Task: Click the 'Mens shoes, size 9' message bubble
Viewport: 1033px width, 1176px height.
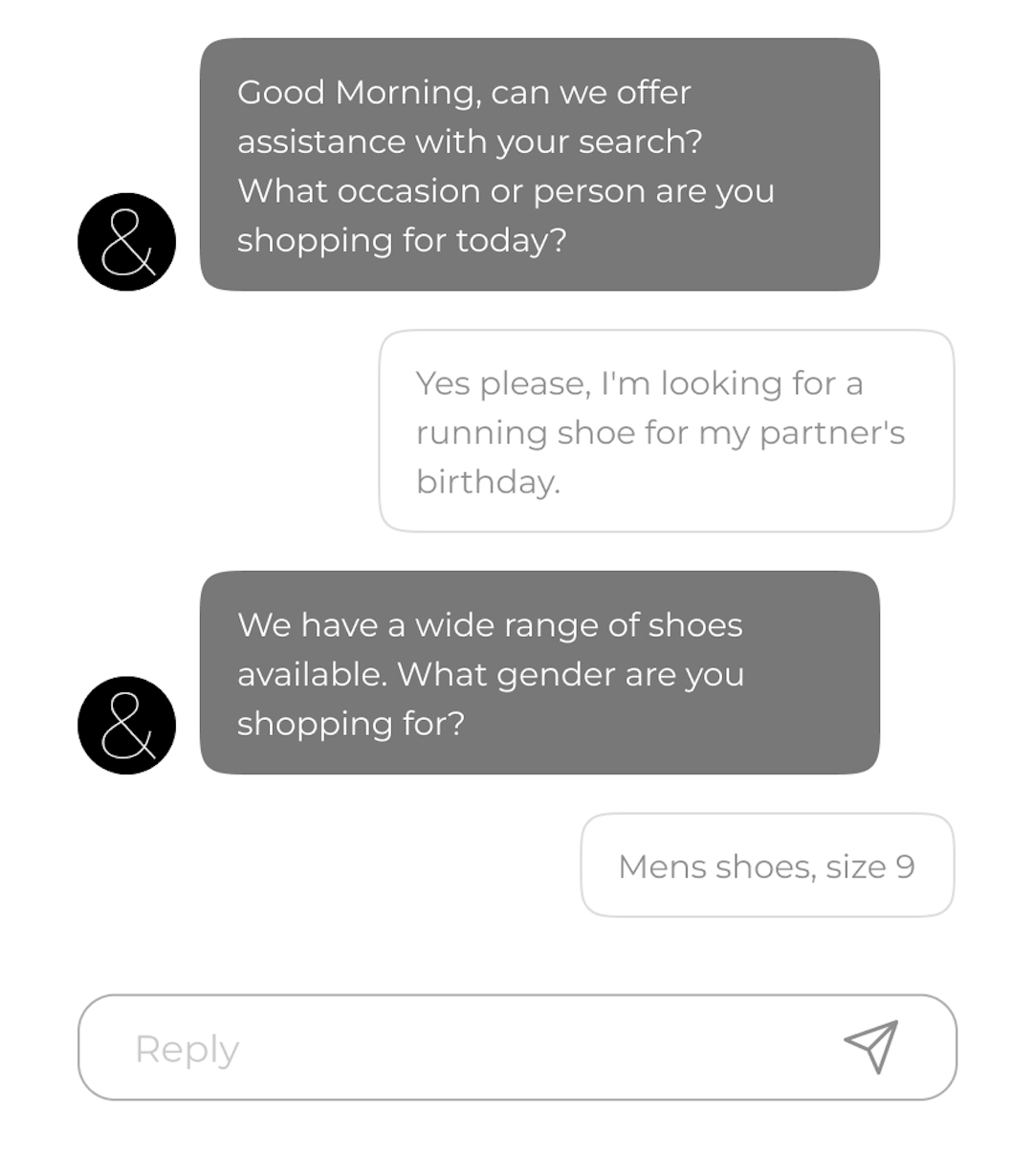Action: click(x=766, y=865)
